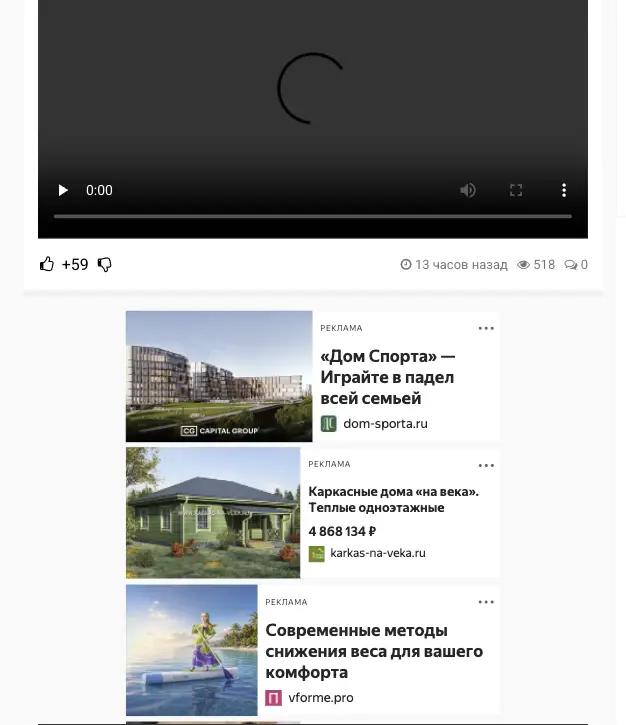This screenshot has width=626, height=725.
Task: Open options for the «Дом Спорта» ad
Action: [x=486, y=328]
